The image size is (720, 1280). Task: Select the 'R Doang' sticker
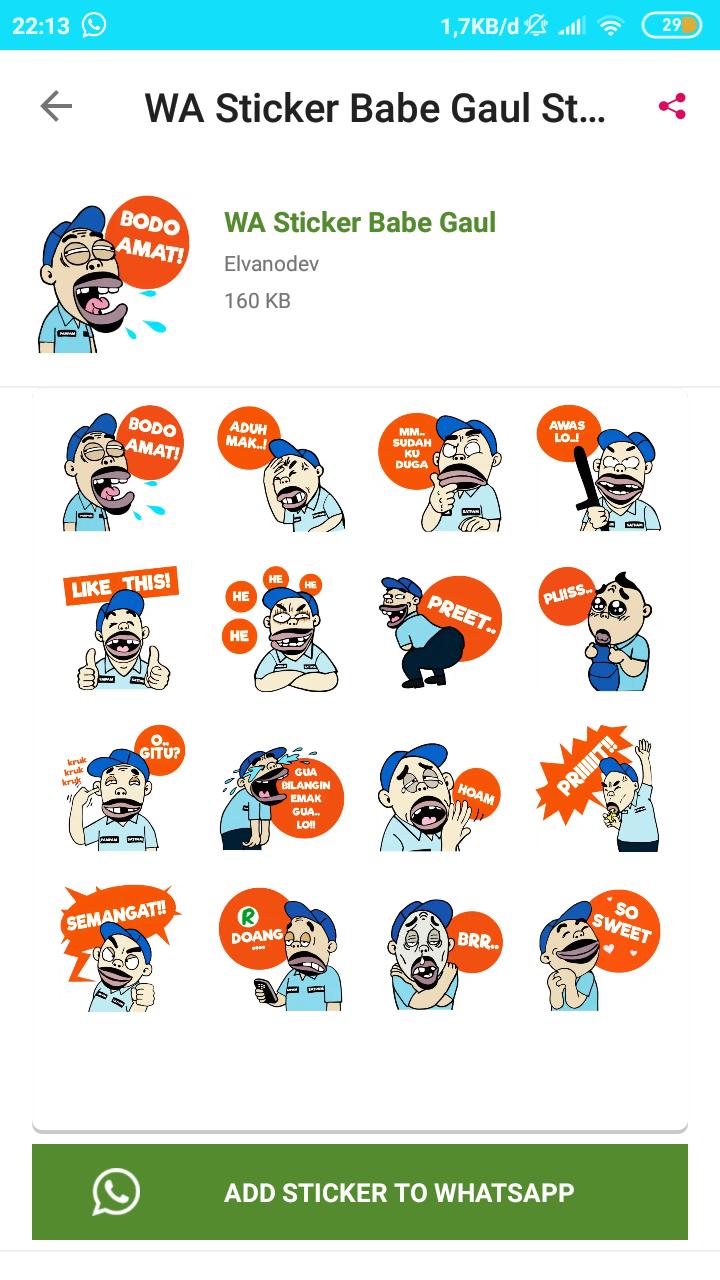[x=280, y=948]
